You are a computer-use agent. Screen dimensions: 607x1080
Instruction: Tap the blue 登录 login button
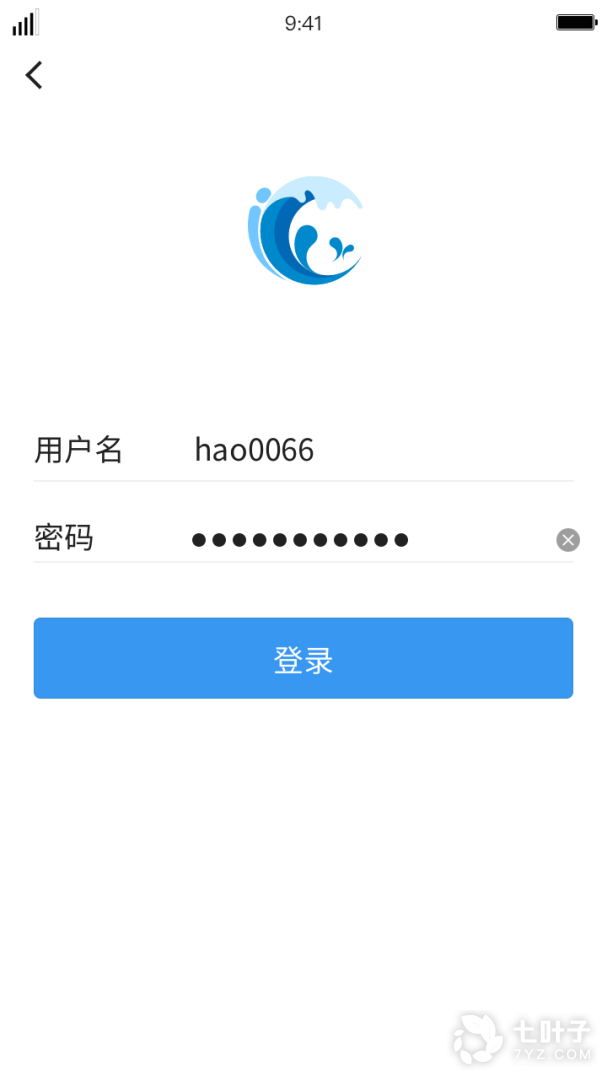tap(303, 658)
